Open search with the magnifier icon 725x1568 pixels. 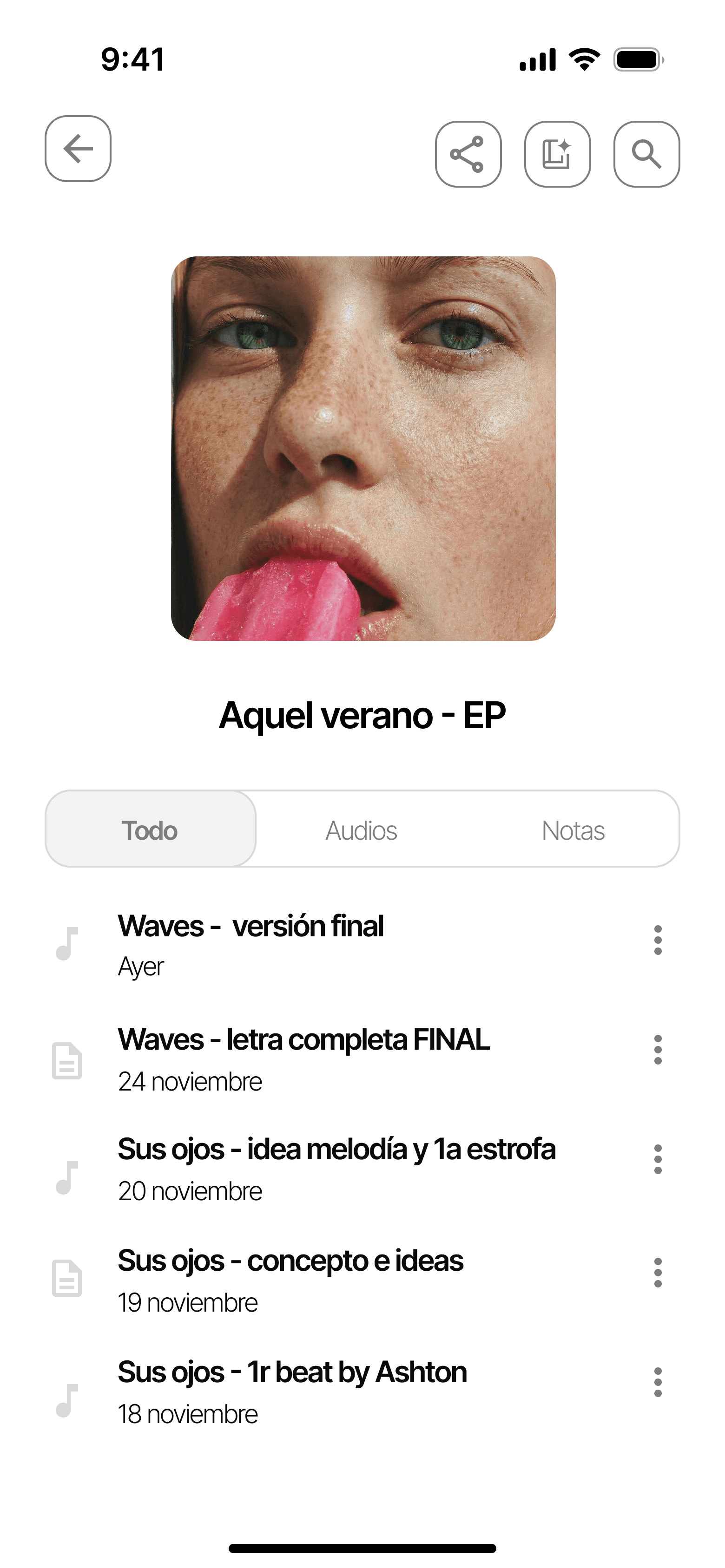tap(646, 154)
